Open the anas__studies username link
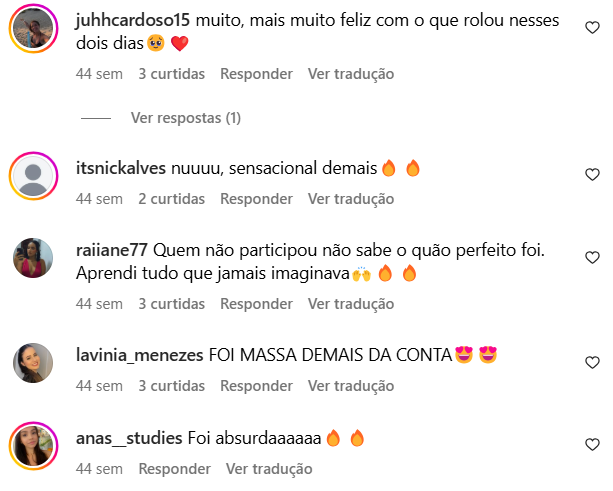The height and width of the screenshot is (491, 613). point(129,438)
